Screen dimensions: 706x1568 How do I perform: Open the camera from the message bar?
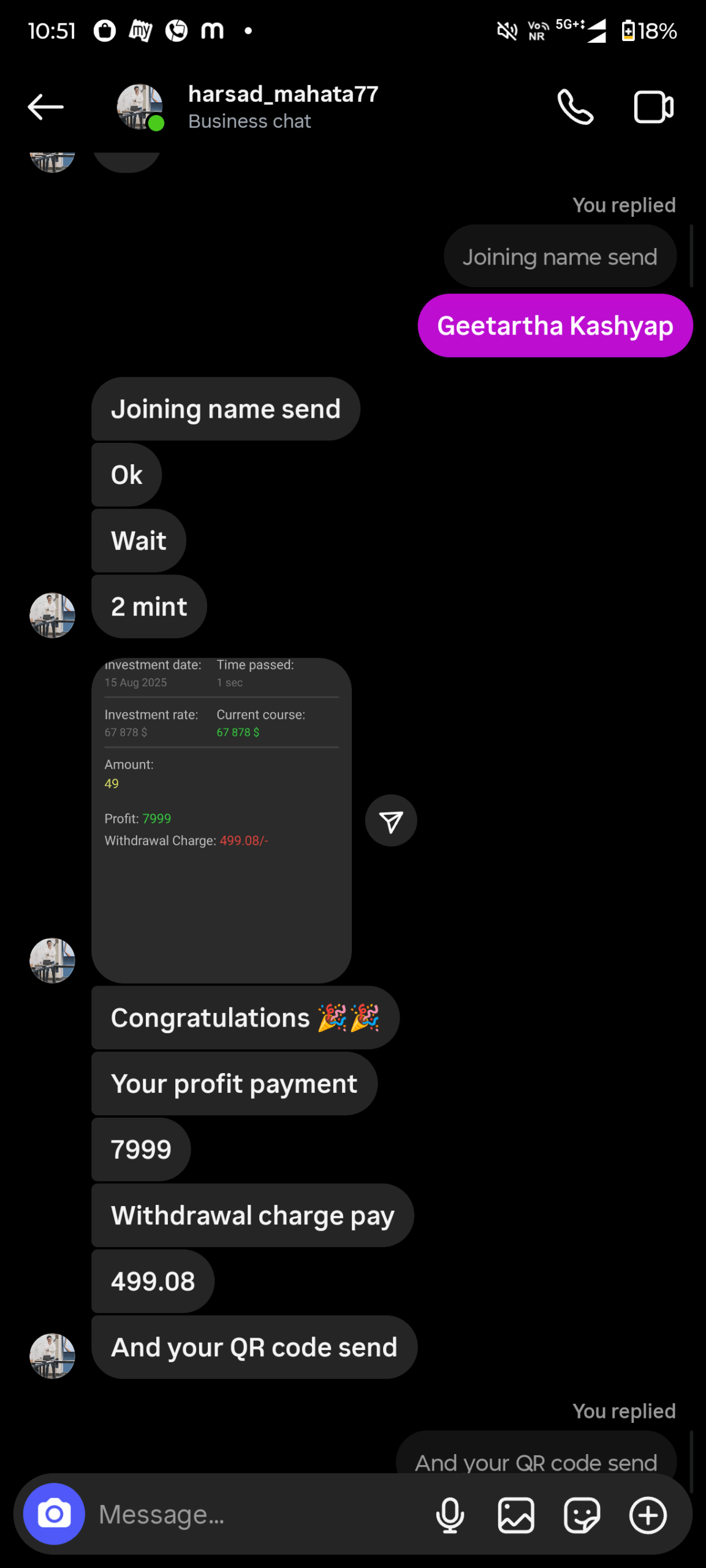click(54, 1514)
